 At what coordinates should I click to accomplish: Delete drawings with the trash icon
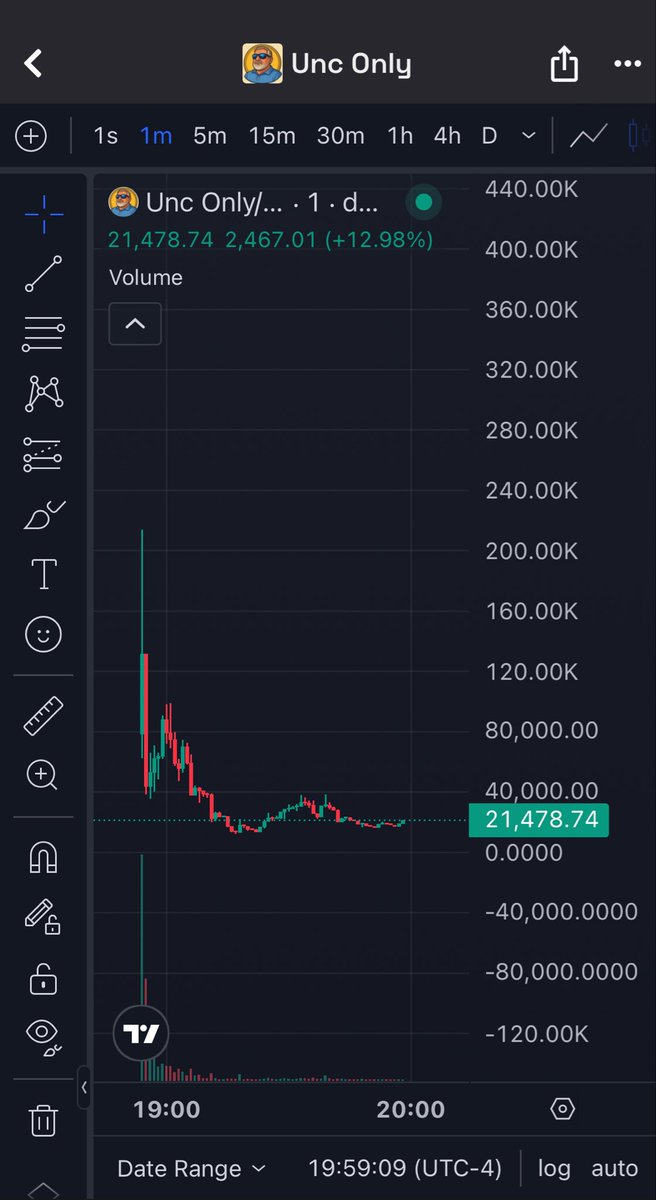pyautogui.click(x=43, y=1120)
